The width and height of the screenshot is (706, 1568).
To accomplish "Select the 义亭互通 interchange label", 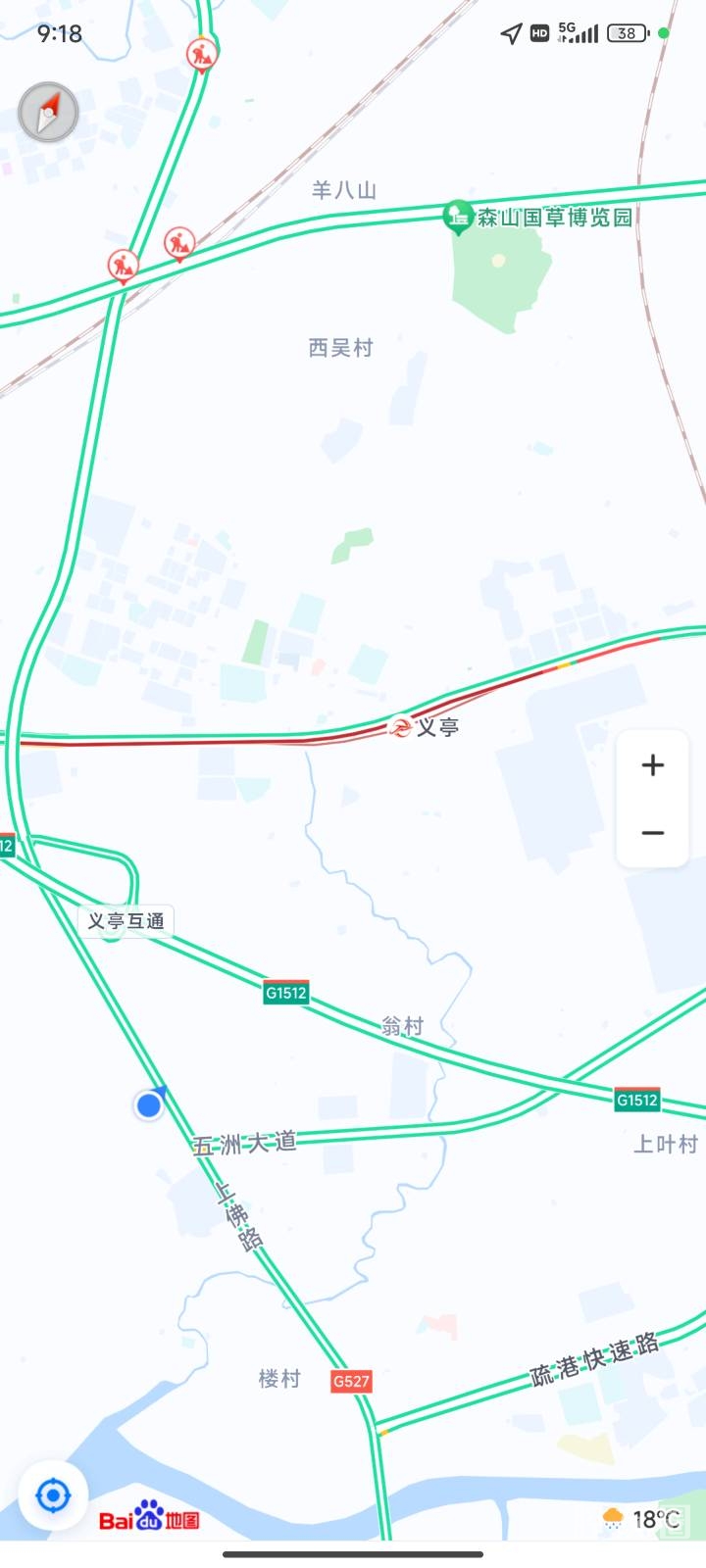I will [126, 921].
